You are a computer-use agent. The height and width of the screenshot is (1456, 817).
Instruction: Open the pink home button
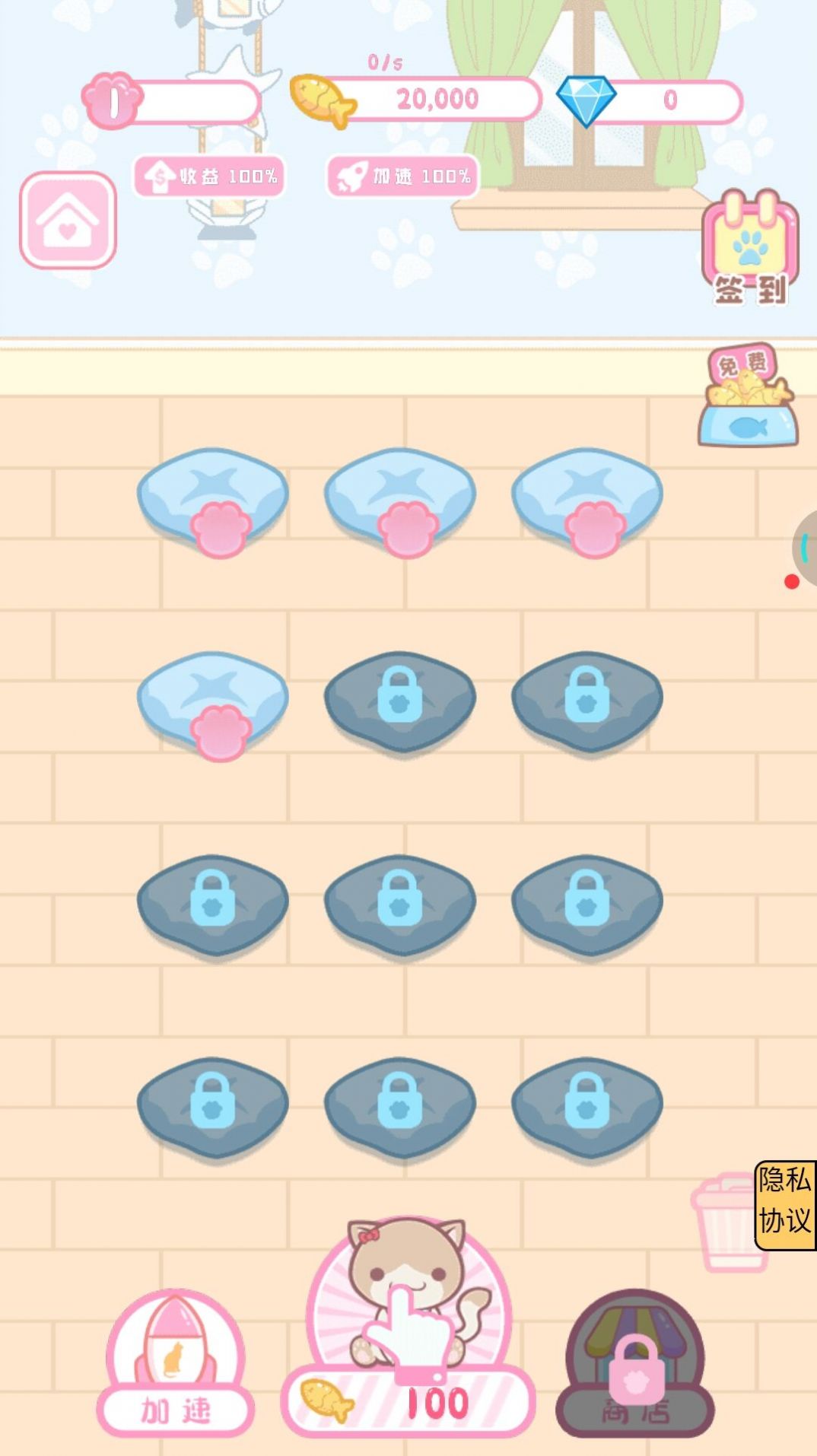(68, 221)
